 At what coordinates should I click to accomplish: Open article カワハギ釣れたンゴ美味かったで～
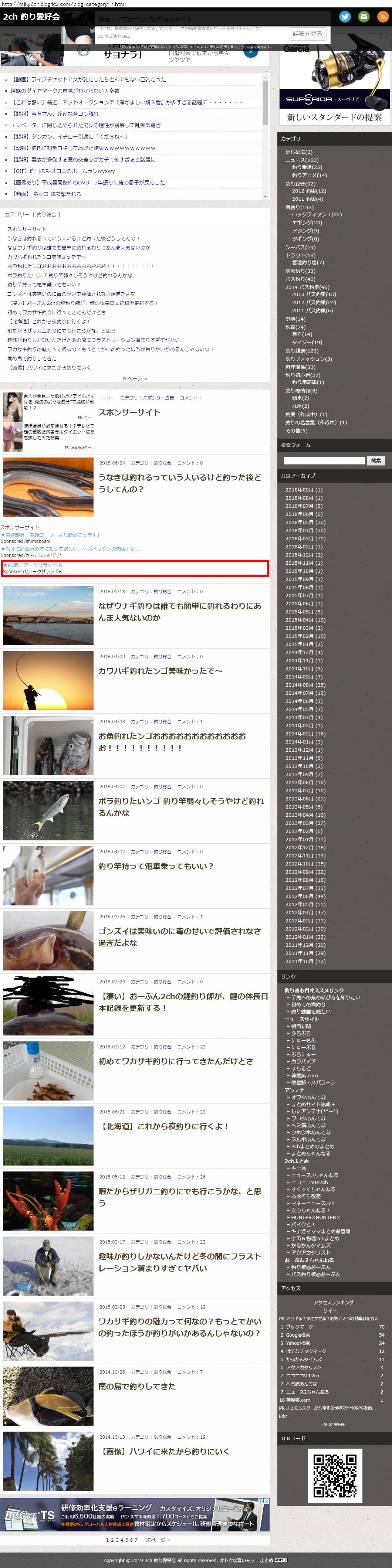[160, 671]
